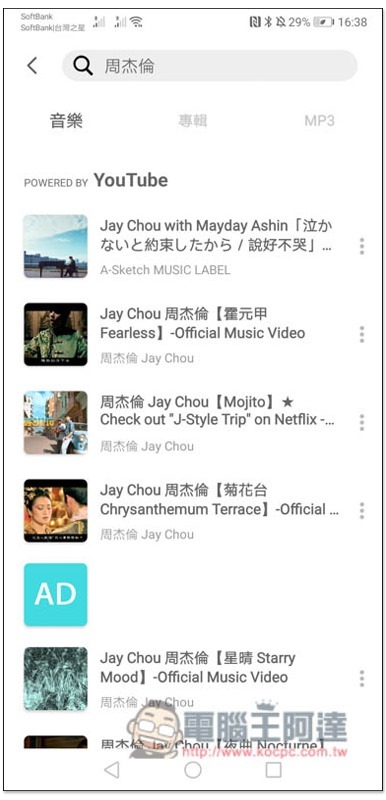Tap the AD tile

56,594
